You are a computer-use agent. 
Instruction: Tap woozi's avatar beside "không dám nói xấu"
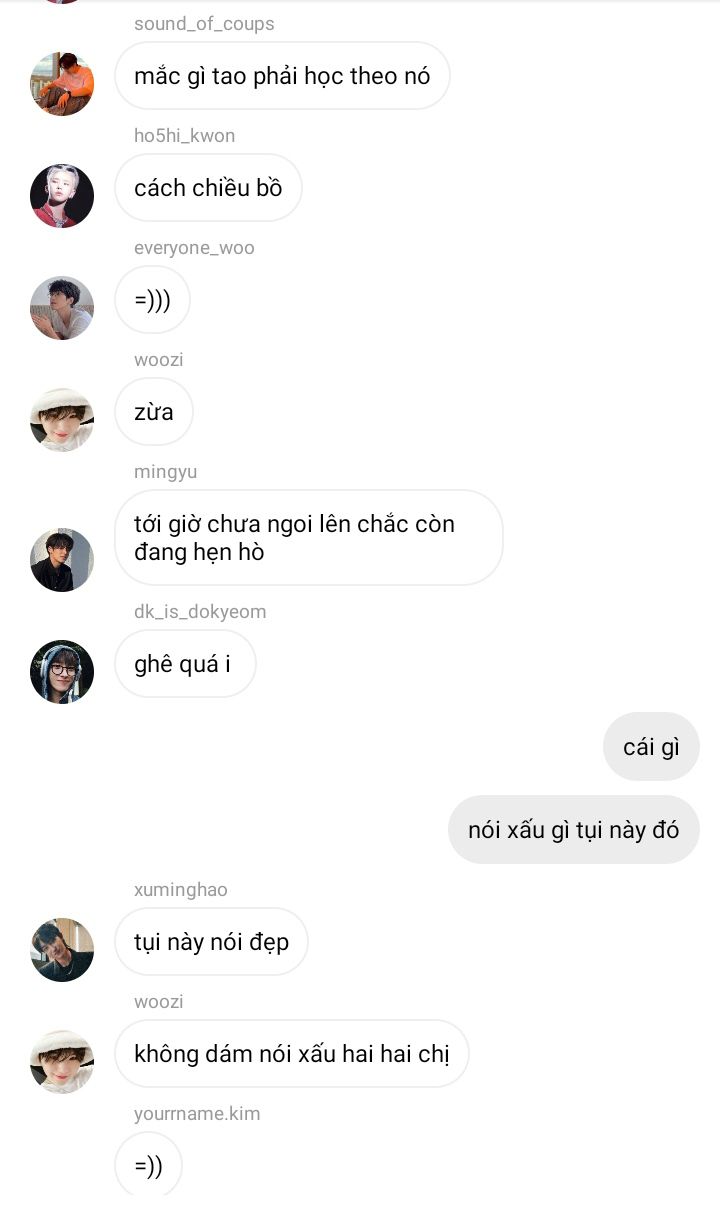click(62, 1062)
